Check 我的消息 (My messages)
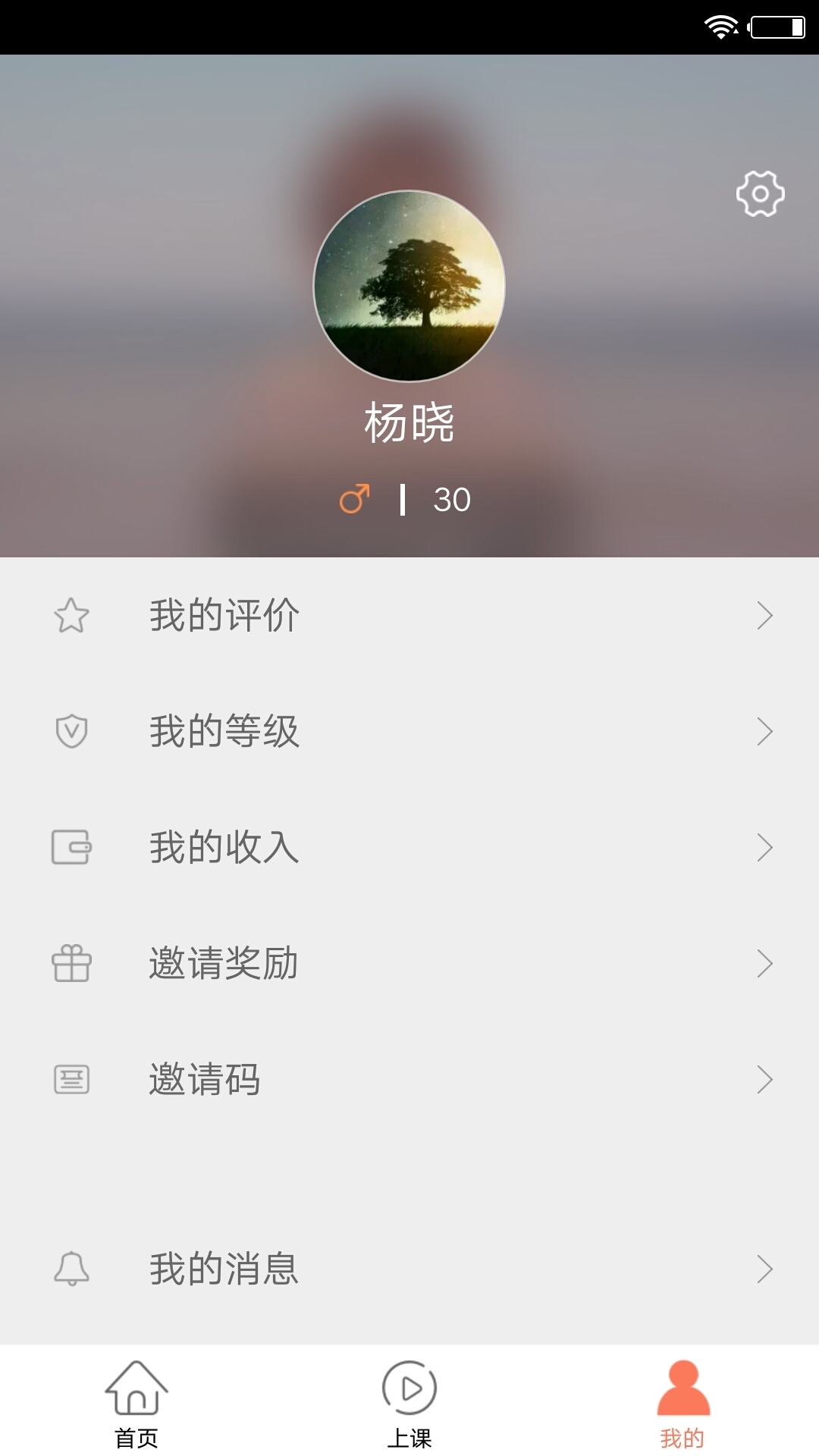The height and width of the screenshot is (1456, 819). click(409, 1269)
